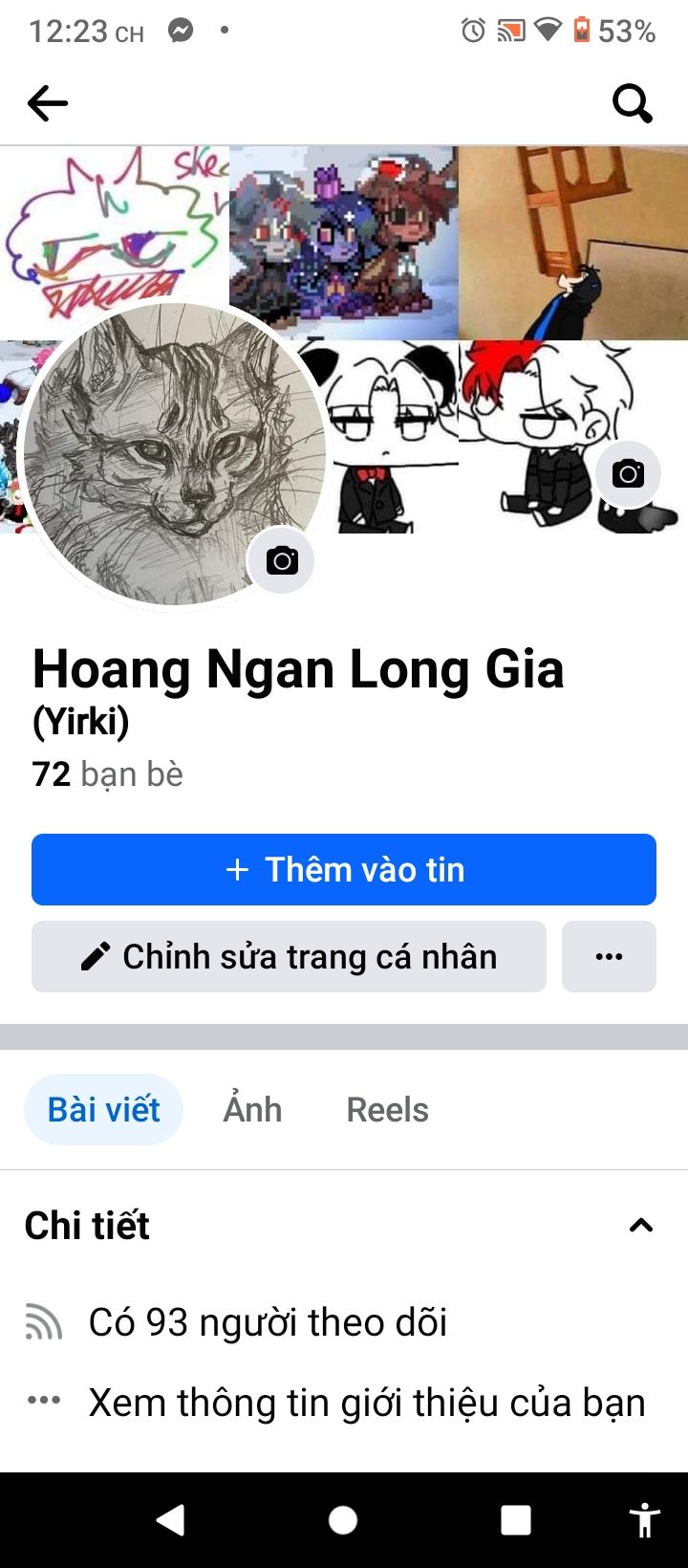Tap the camera icon on the profile picture
The width and height of the screenshot is (688, 1568).
pos(281,560)
